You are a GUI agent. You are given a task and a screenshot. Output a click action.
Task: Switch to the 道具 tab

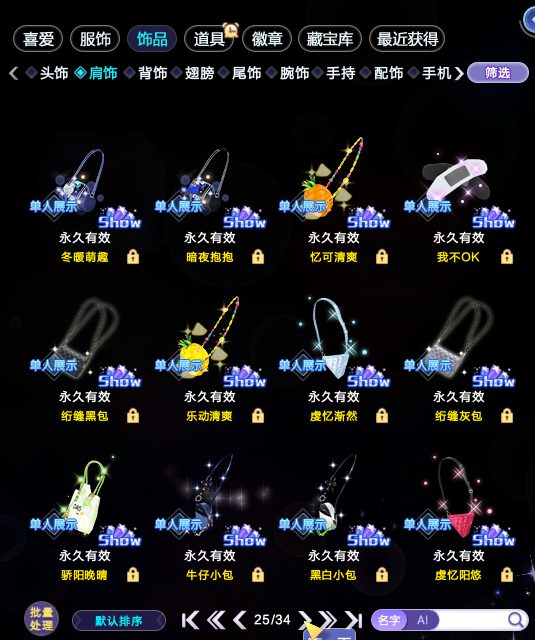[209, 39]
